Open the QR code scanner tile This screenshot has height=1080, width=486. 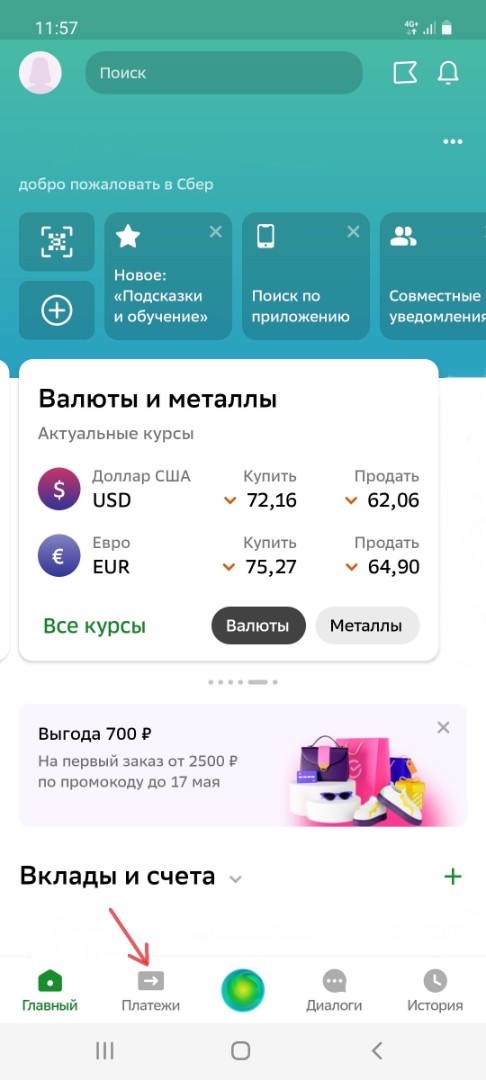[x=56, y=242]
